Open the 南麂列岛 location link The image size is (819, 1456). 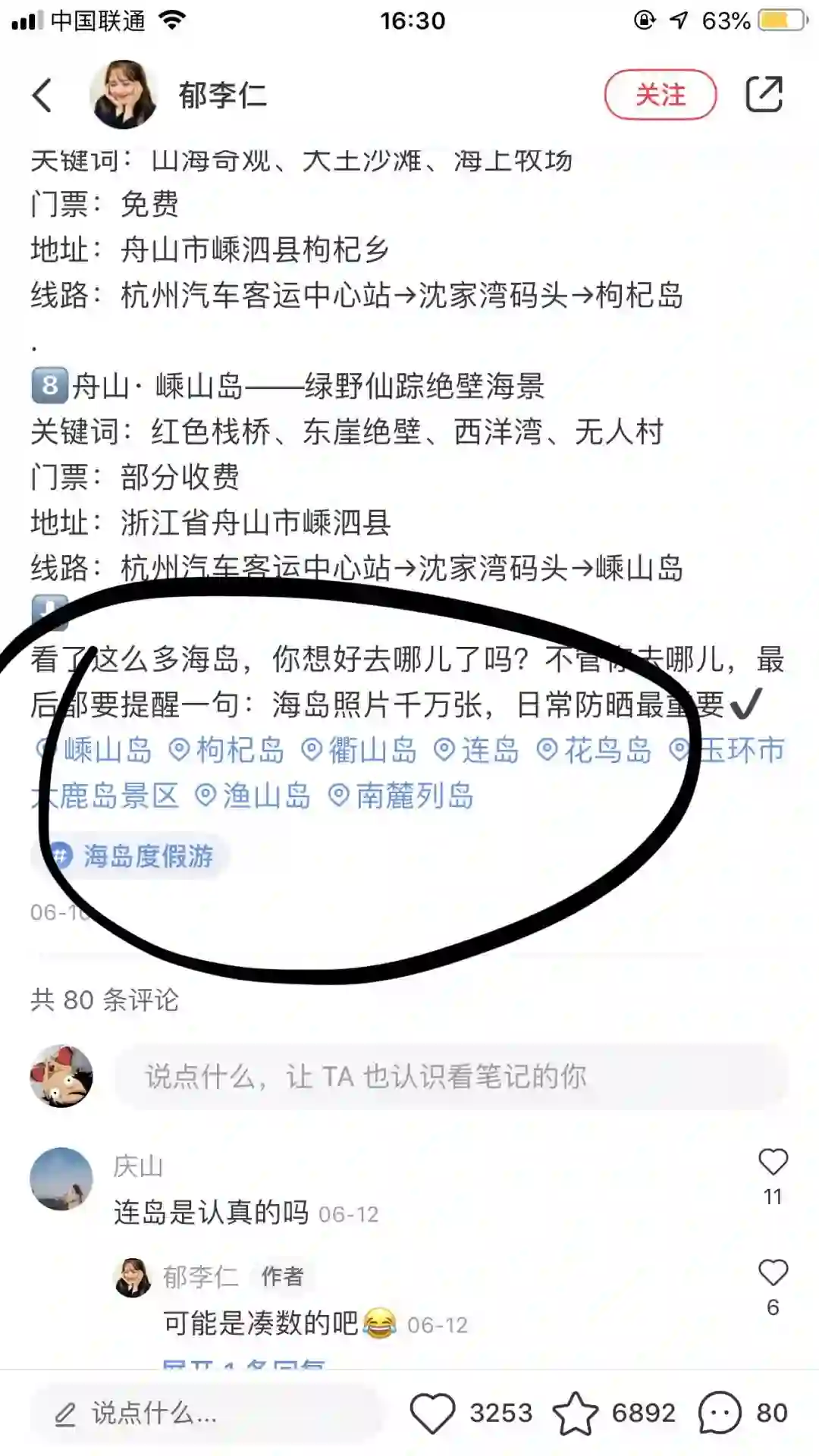click(401, 796)
